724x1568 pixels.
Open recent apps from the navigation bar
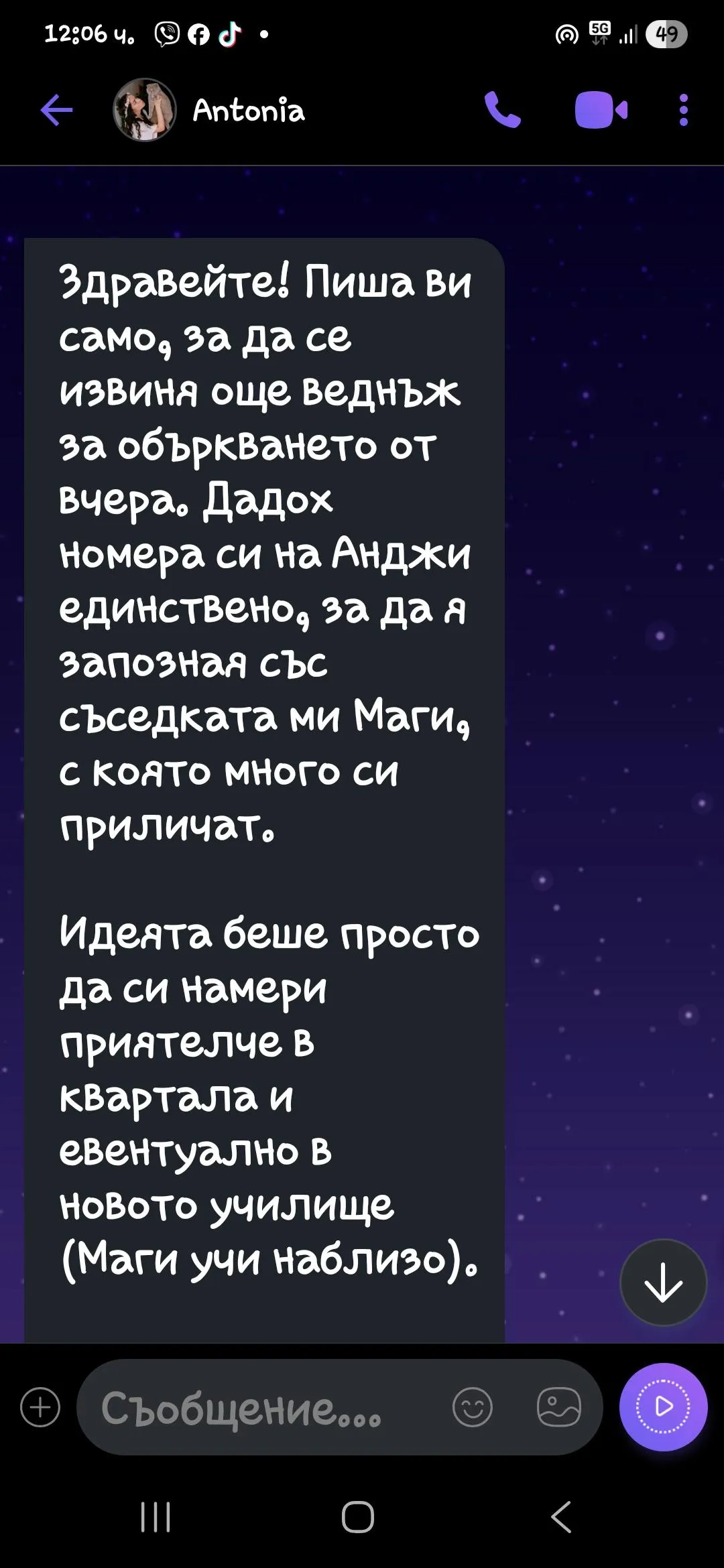point(156,1517)
